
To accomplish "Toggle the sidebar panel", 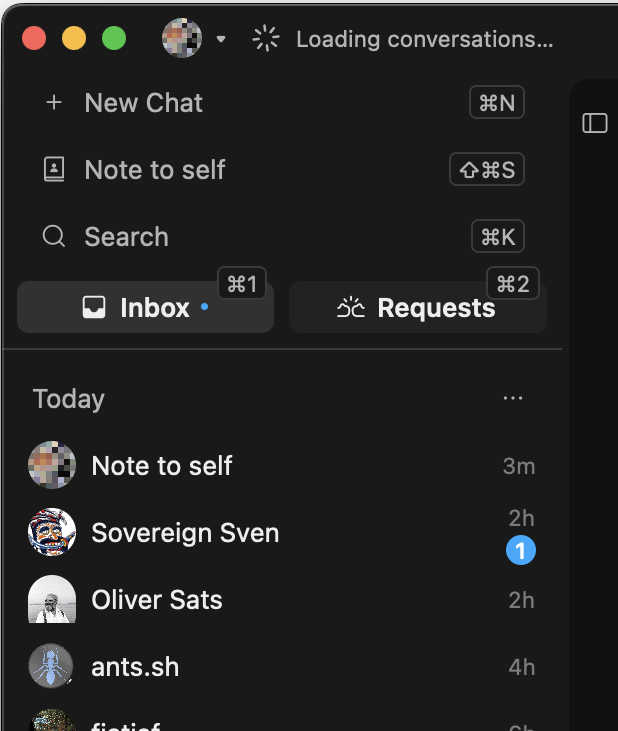I will (x=595, y=123).
